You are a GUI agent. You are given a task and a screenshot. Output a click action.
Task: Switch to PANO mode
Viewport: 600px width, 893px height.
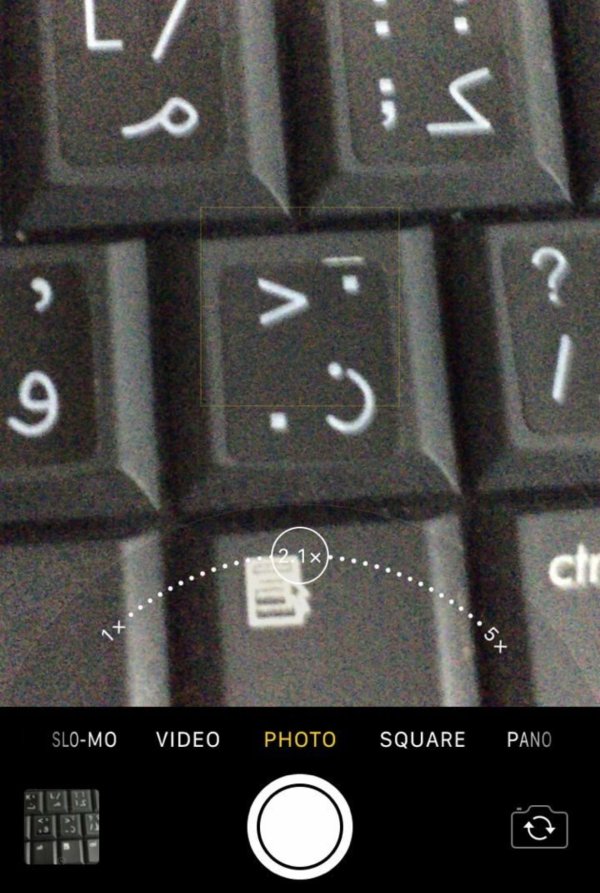529,740
